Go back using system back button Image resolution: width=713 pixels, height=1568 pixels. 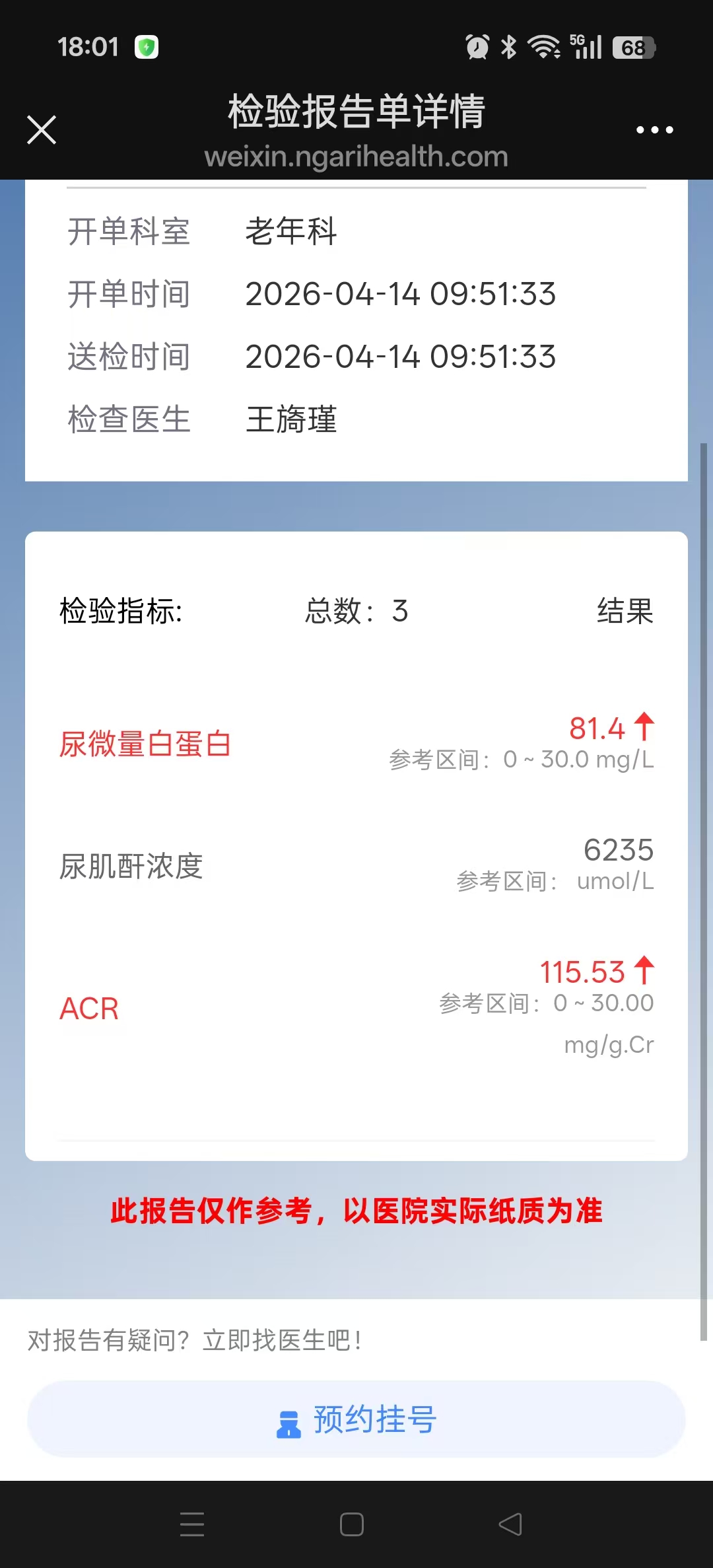[x=510, y=1524]
